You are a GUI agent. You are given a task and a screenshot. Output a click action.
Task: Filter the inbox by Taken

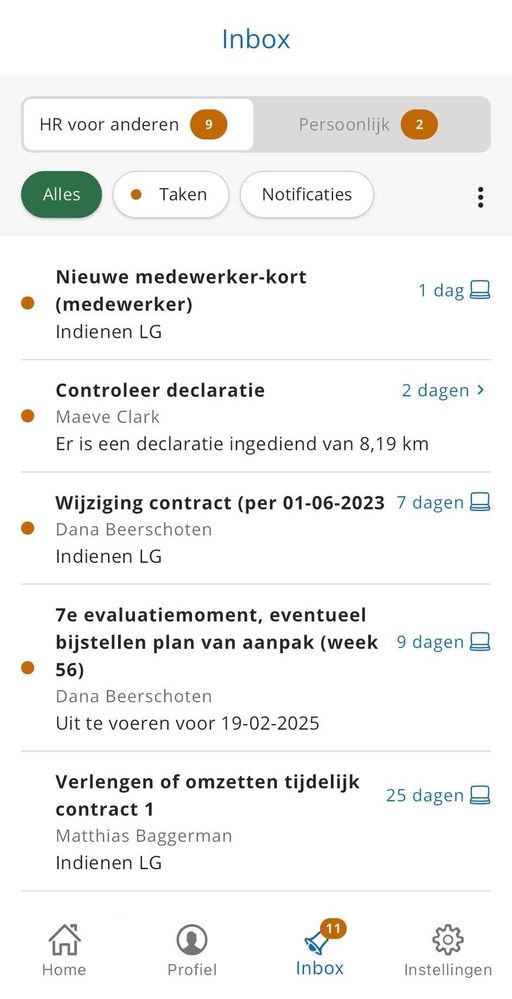(x=171, y=194)
